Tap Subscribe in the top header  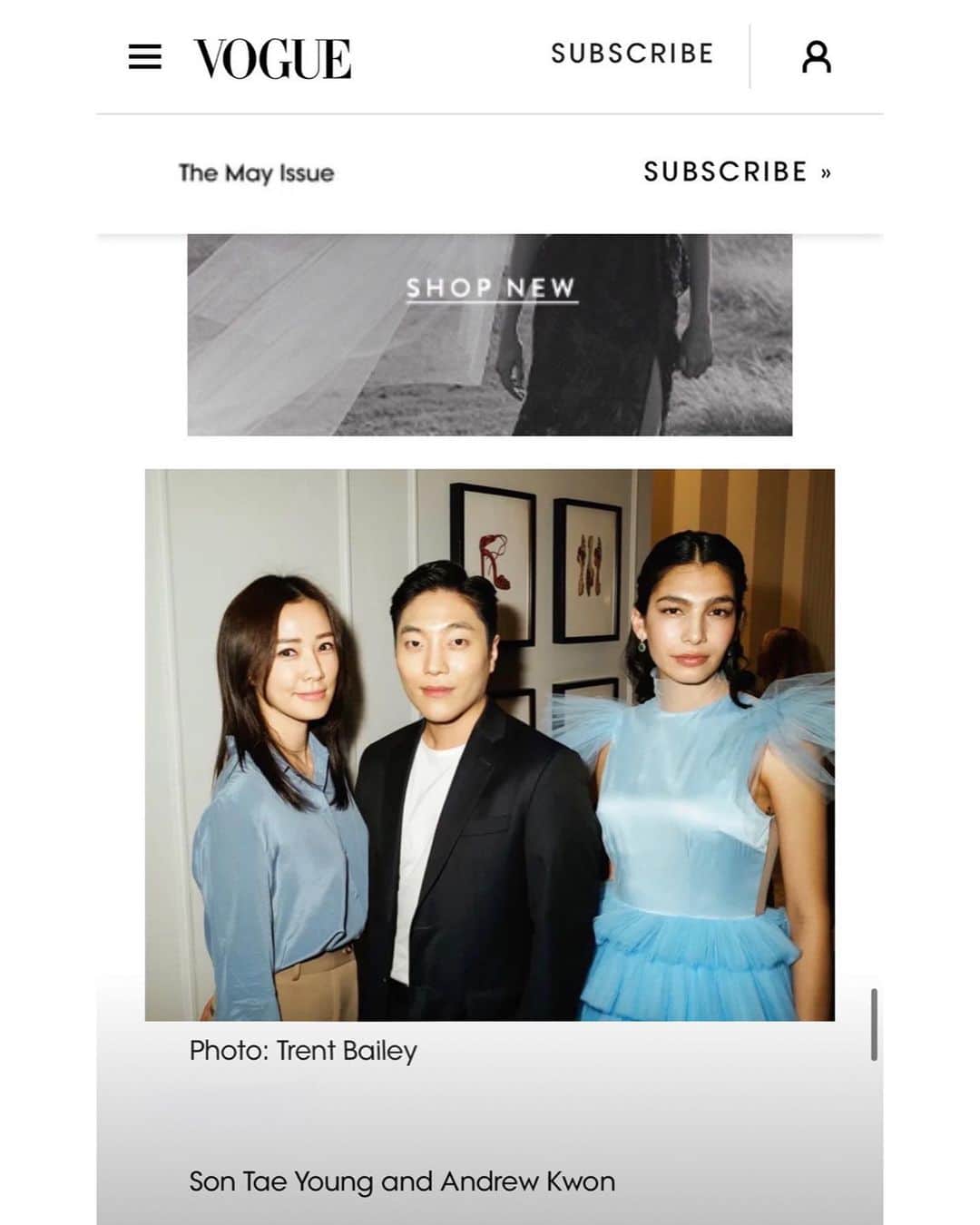pyautogui.click(x=632, y=54)
